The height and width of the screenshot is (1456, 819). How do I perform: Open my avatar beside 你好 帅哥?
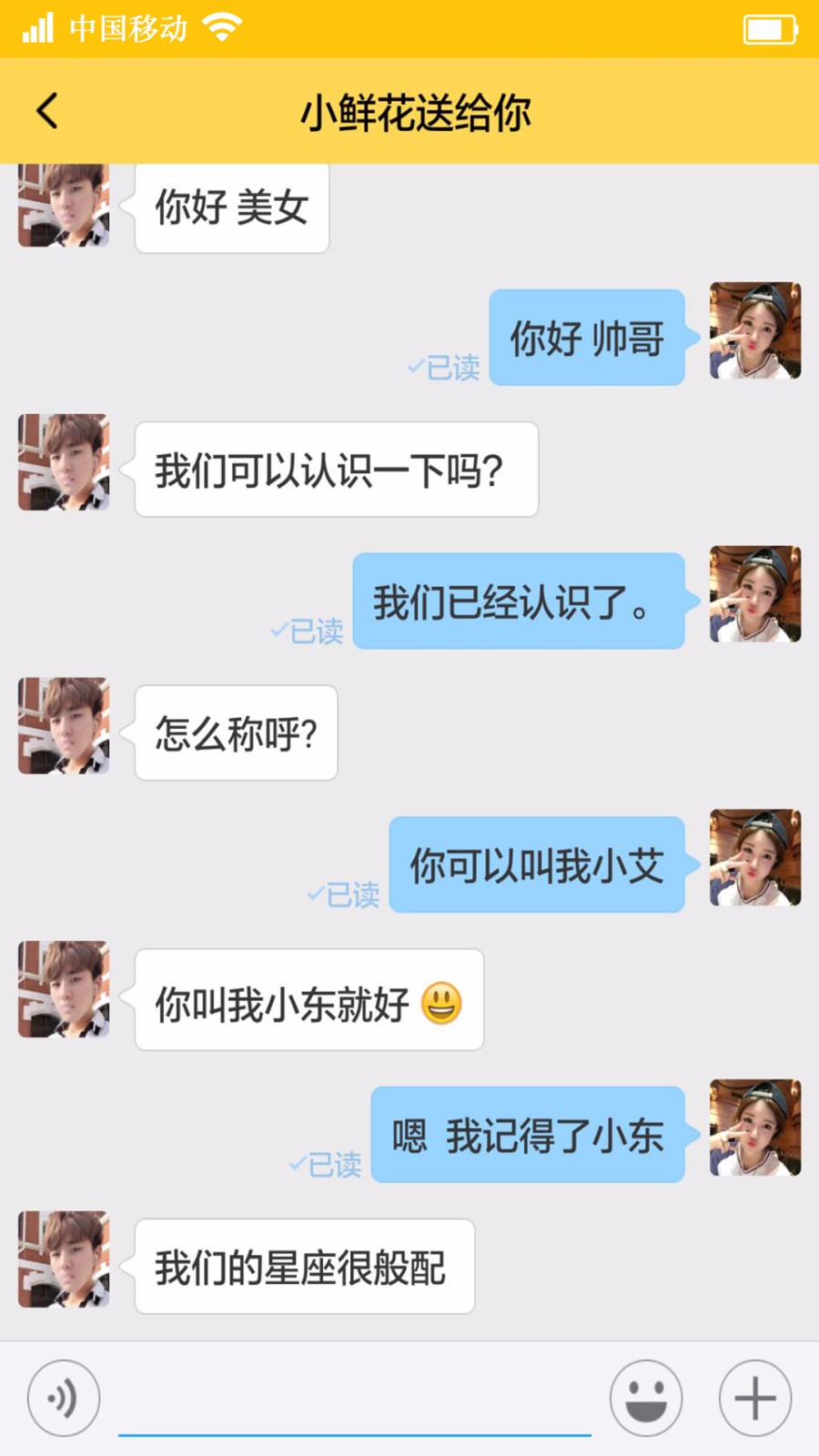point(754,330)
